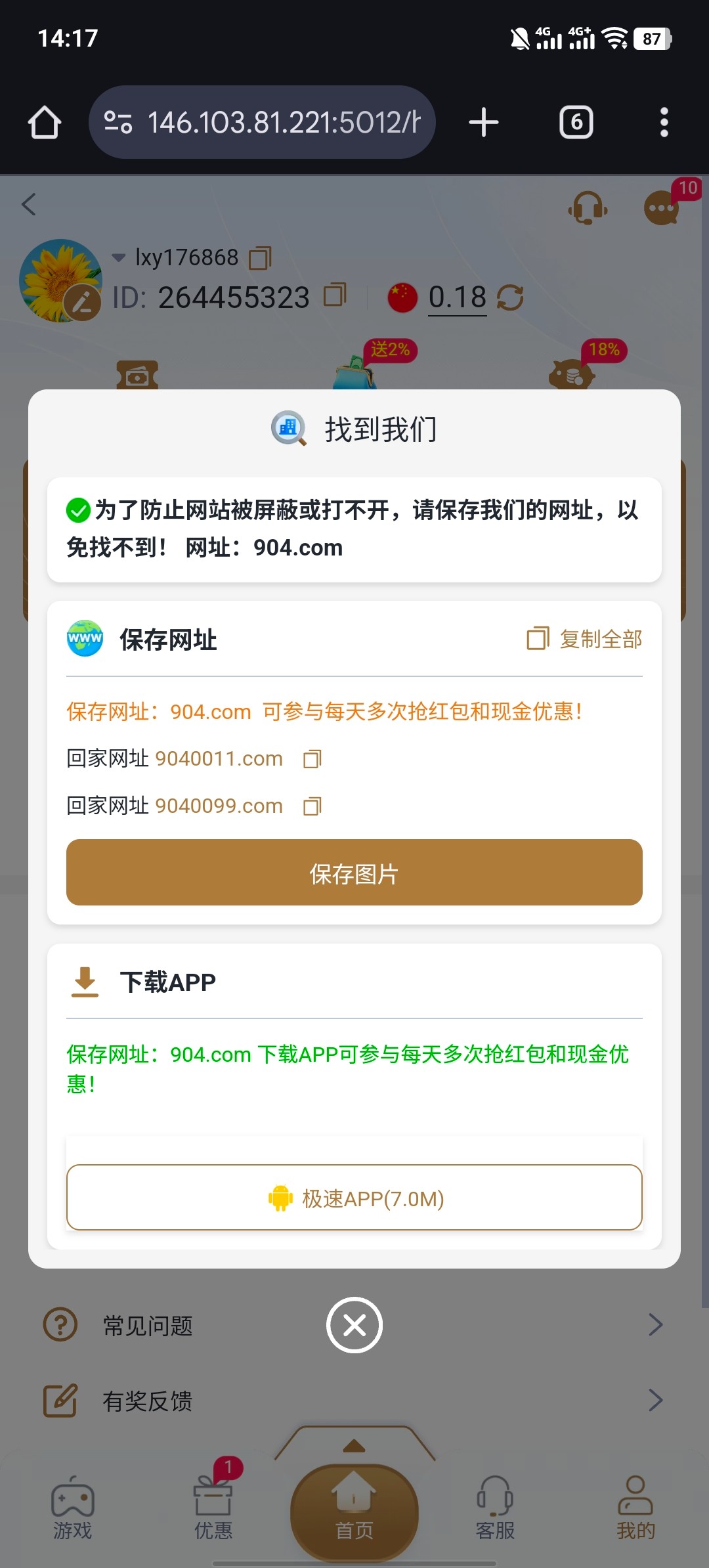Open the browser's overflow menu
Screen dimensions: 709x1568
click(x=664, y=123)
